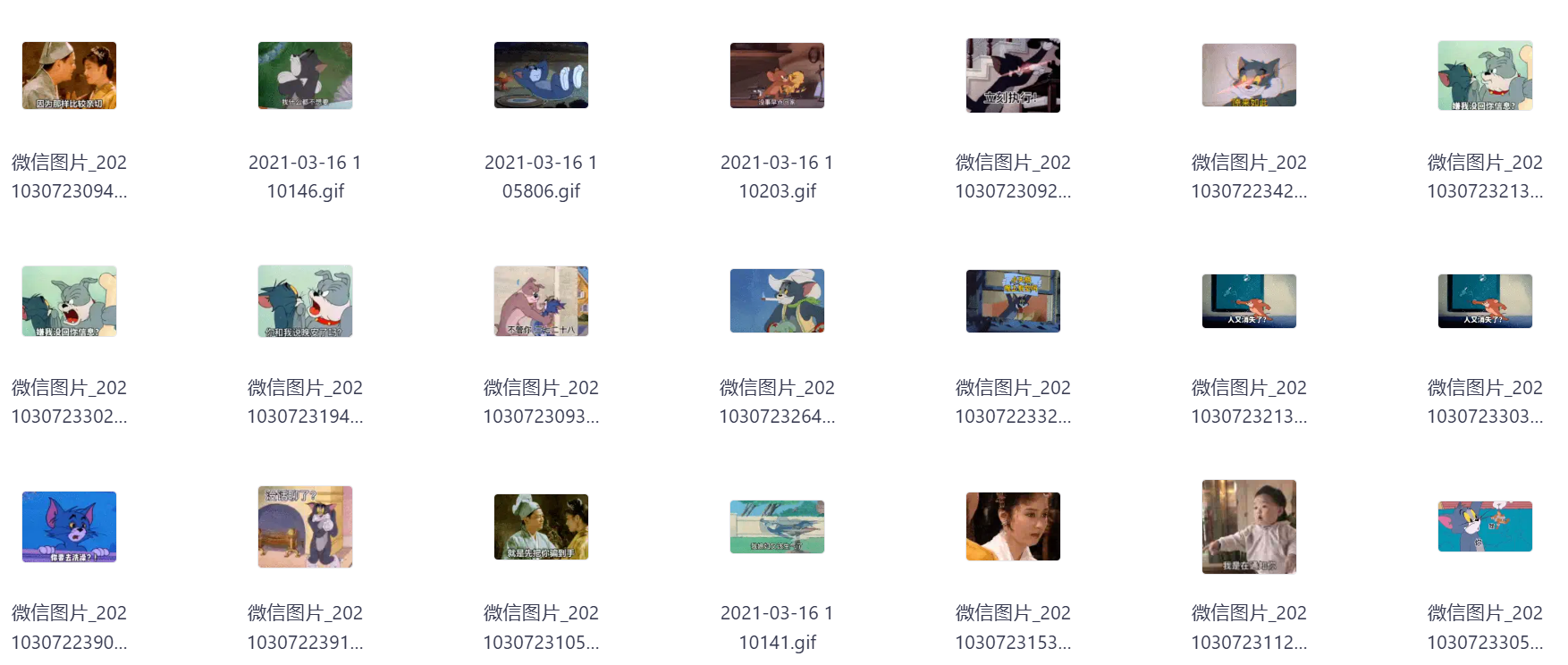
Task: Open image 微信图片 ending 1030723092
Action: pyautogui.click(x=1013, y=76)
